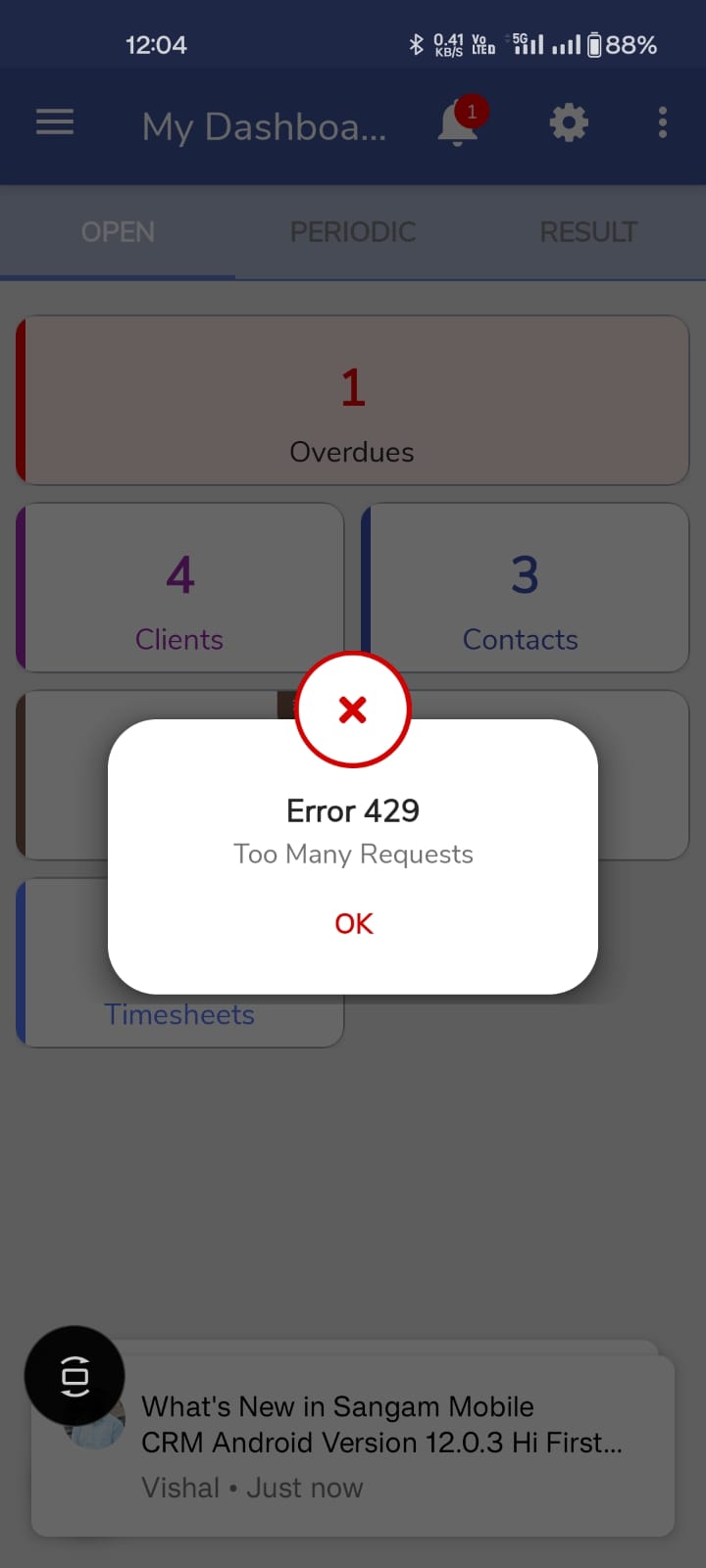Tap the floating screen capture button
This screenshot has width=706, height=1568.
75,1376
